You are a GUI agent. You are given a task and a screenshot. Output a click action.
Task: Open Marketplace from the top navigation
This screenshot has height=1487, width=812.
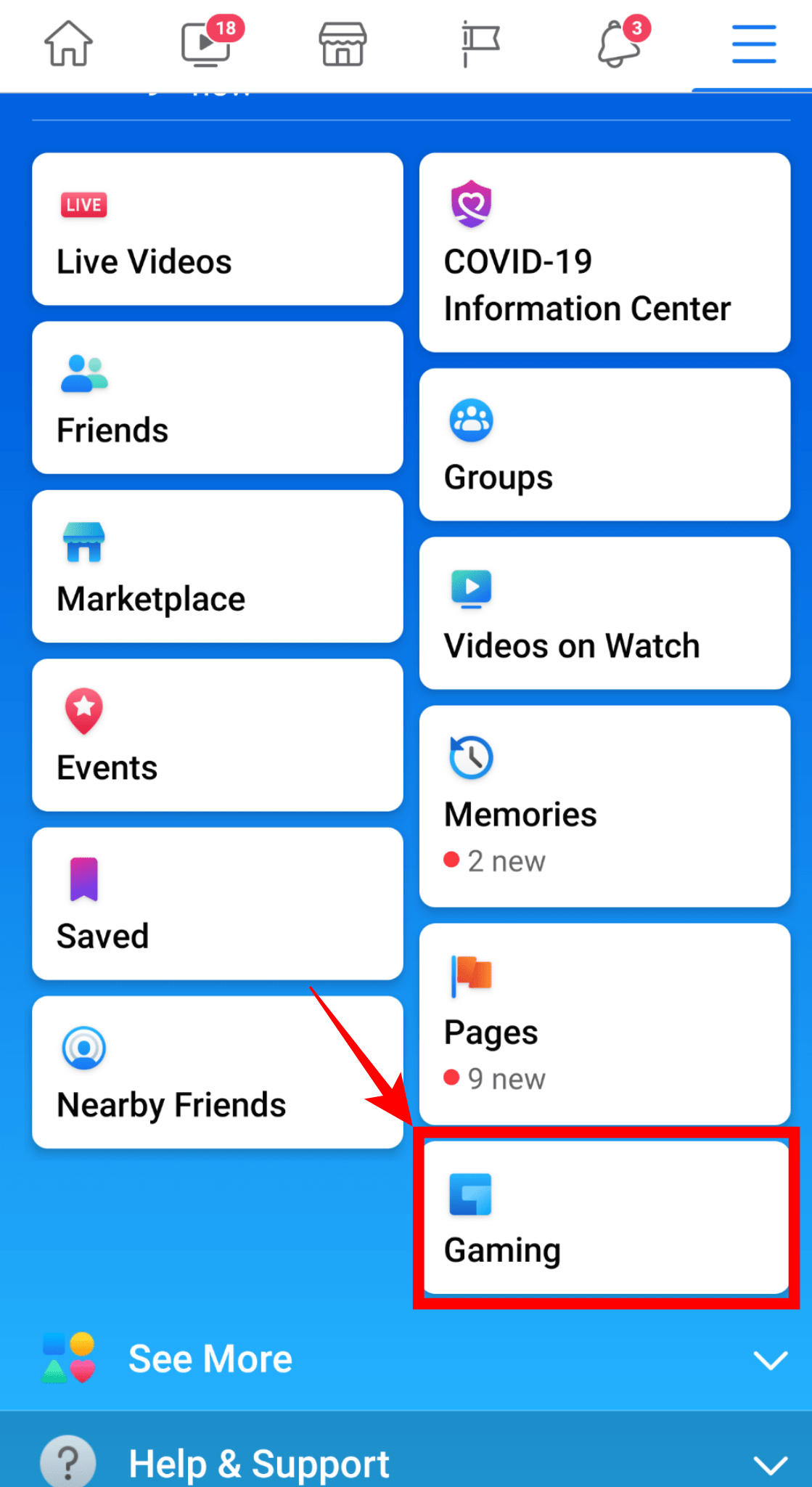(341, 45)
